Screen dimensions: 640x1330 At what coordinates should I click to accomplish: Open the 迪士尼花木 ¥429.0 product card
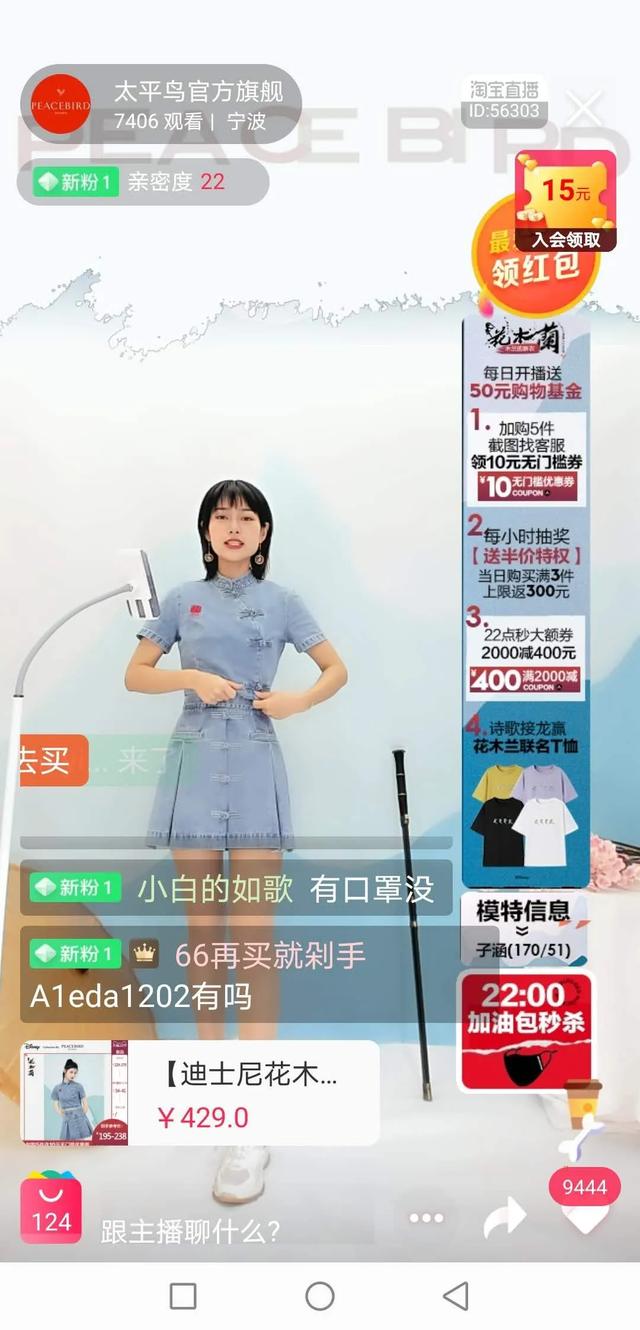click(200, 1092)
